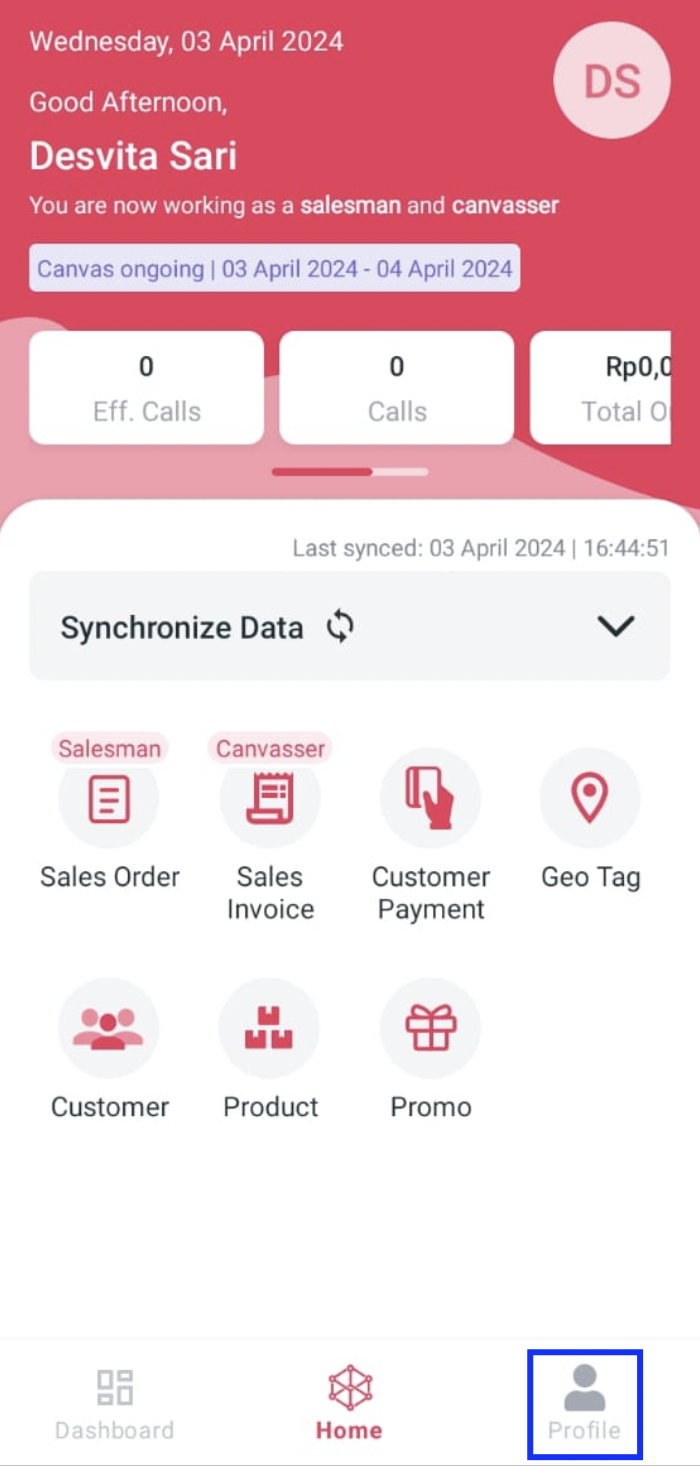Viewport: 700px width, 1466px height.
Task: Open Sales Order
Action: [109, 800]
